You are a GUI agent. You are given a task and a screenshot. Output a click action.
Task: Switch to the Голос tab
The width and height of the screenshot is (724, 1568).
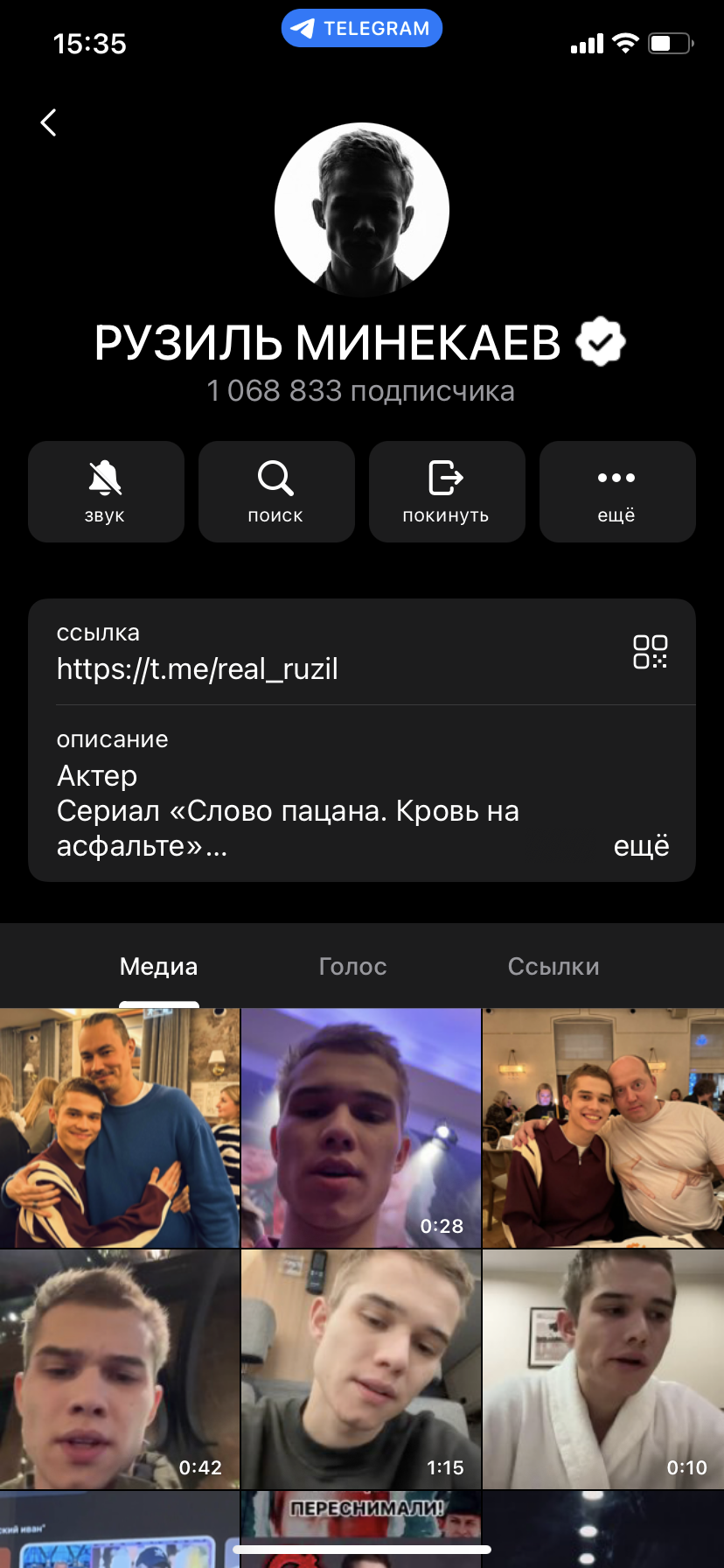352,966
